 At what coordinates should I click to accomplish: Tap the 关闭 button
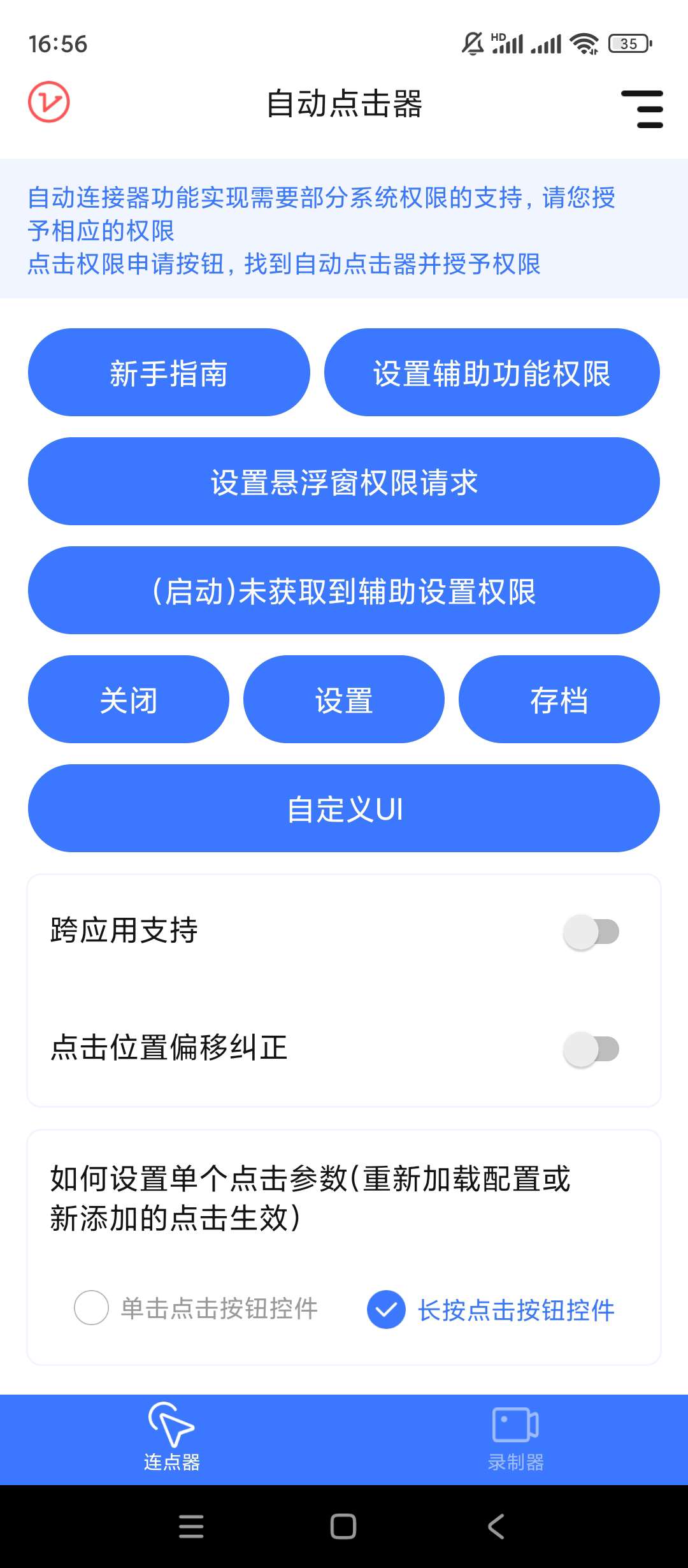click(129, 700)
